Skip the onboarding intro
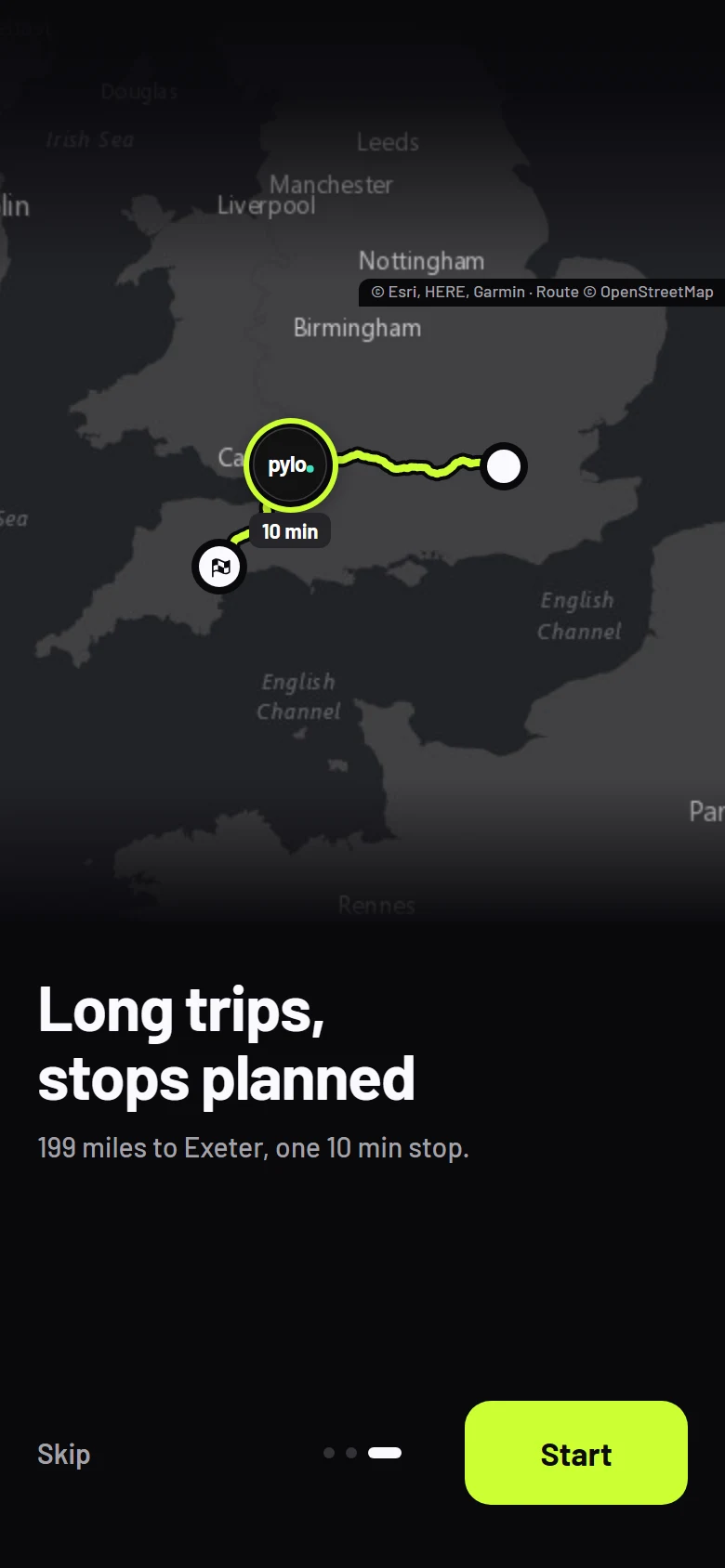 point(64,1454)
